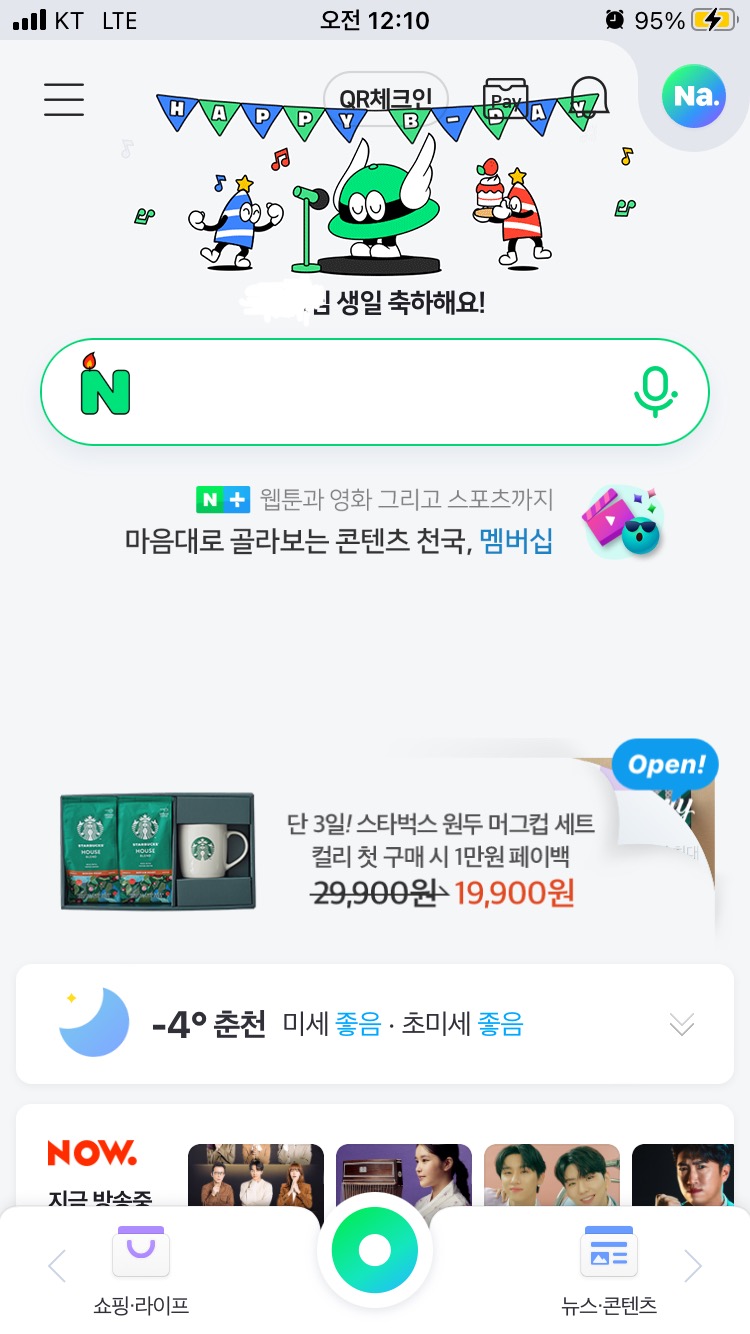Open the notifications bell
The image size is (750, 1334).
(x=589, y=99)
